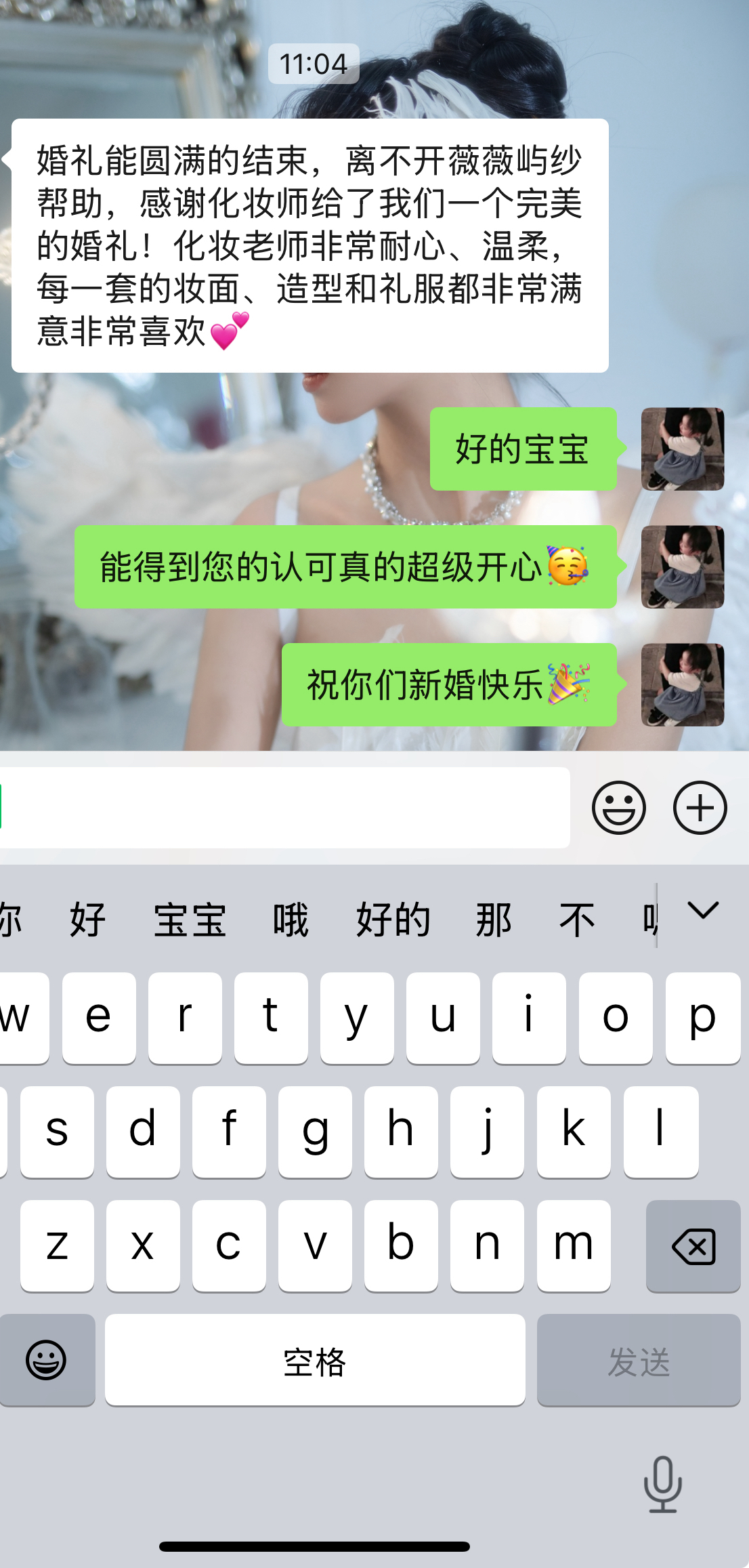Choose the suggestion 哦
The width and height of the screenshot is (749, 1568).
point(291,920)
